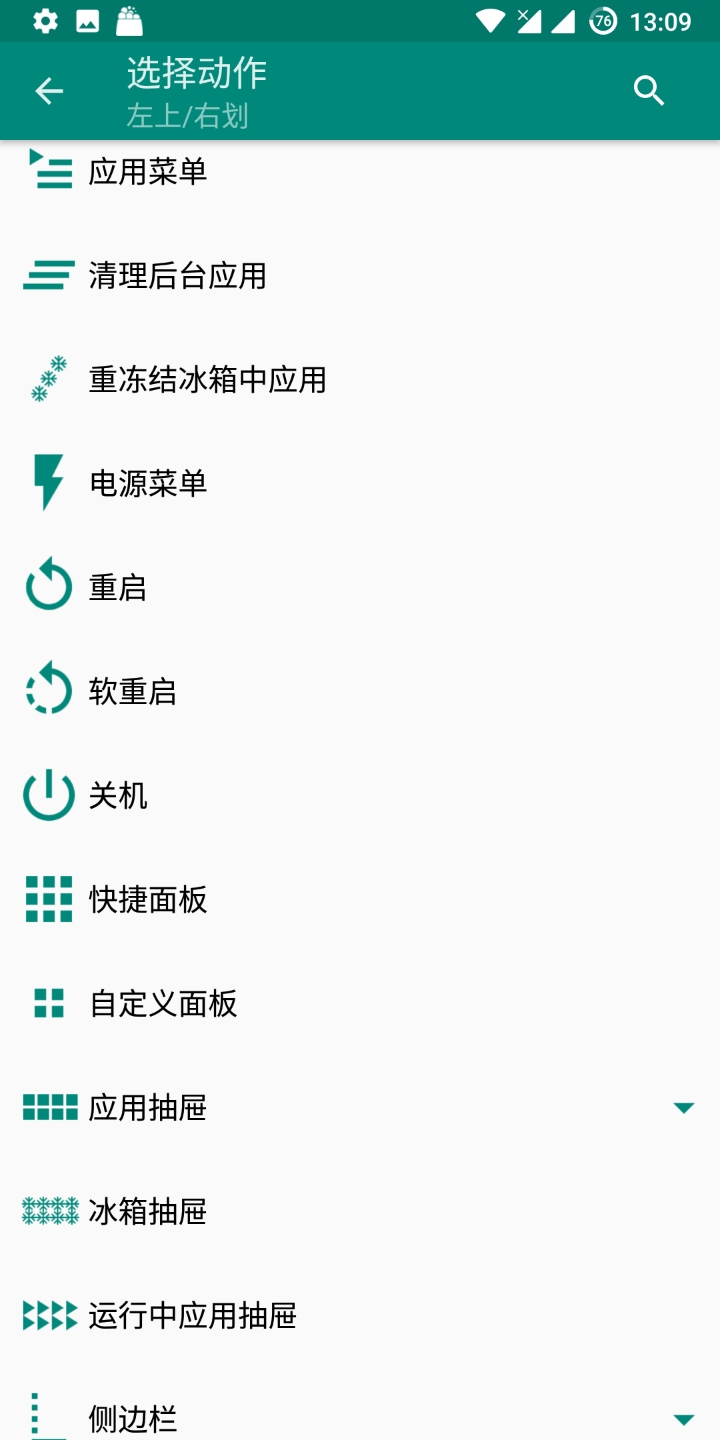Choose the 快捷面板 action

[x=148, y=900]
